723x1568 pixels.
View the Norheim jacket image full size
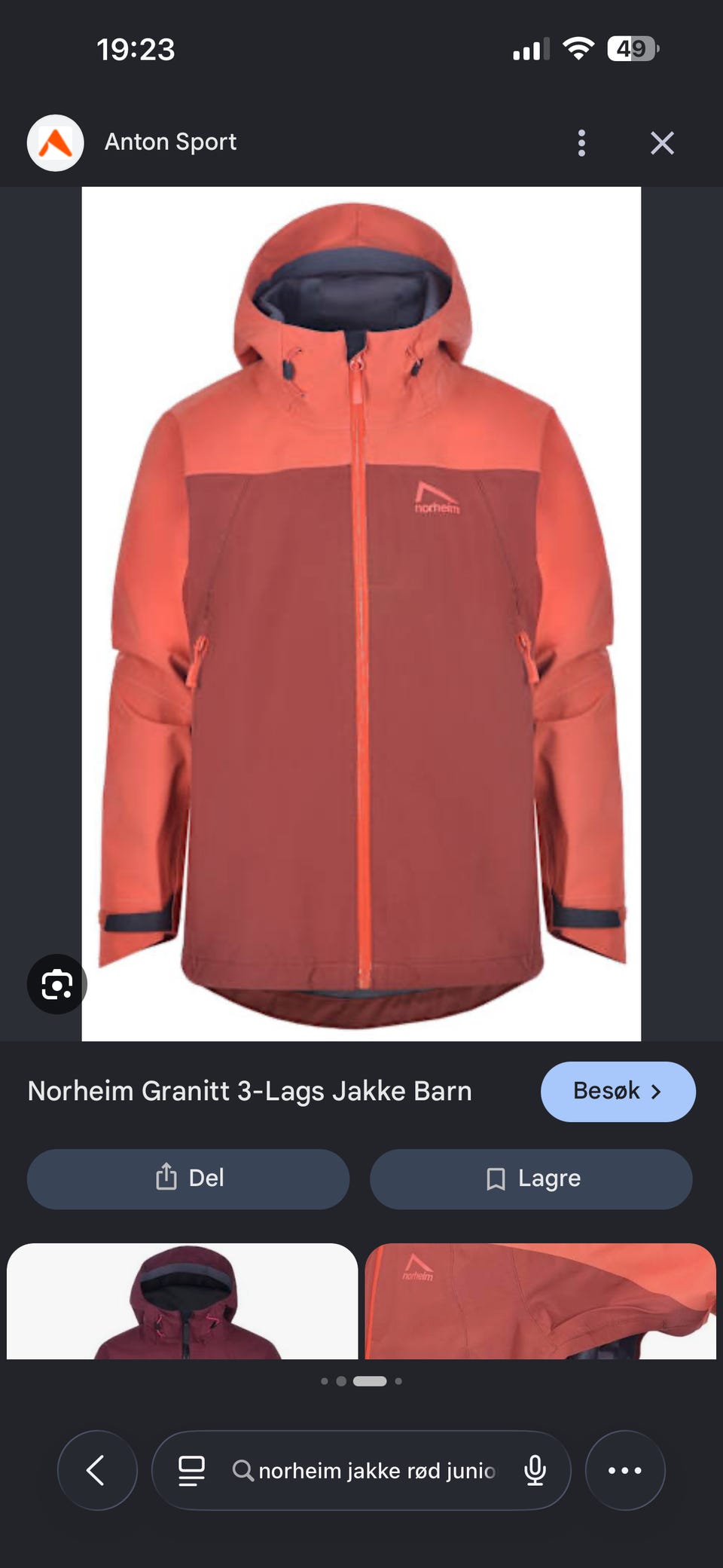point(361,614)
